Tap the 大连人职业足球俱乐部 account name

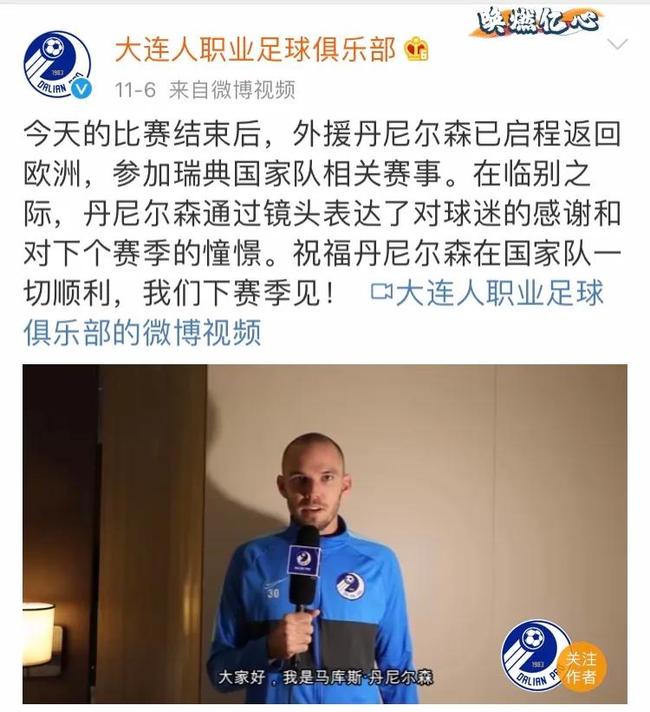point(256,49)
